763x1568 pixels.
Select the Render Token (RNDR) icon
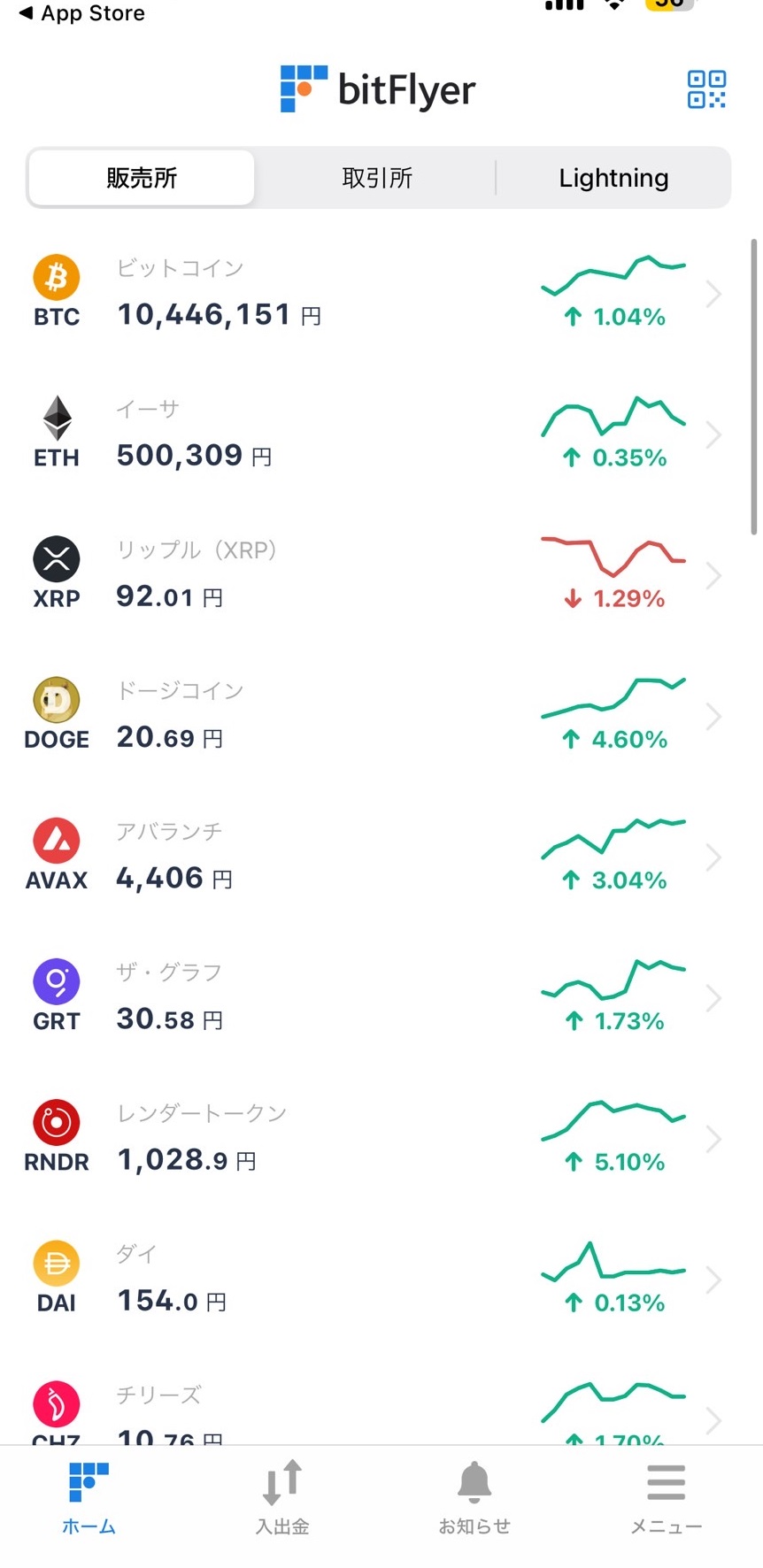coord(56,1121)
